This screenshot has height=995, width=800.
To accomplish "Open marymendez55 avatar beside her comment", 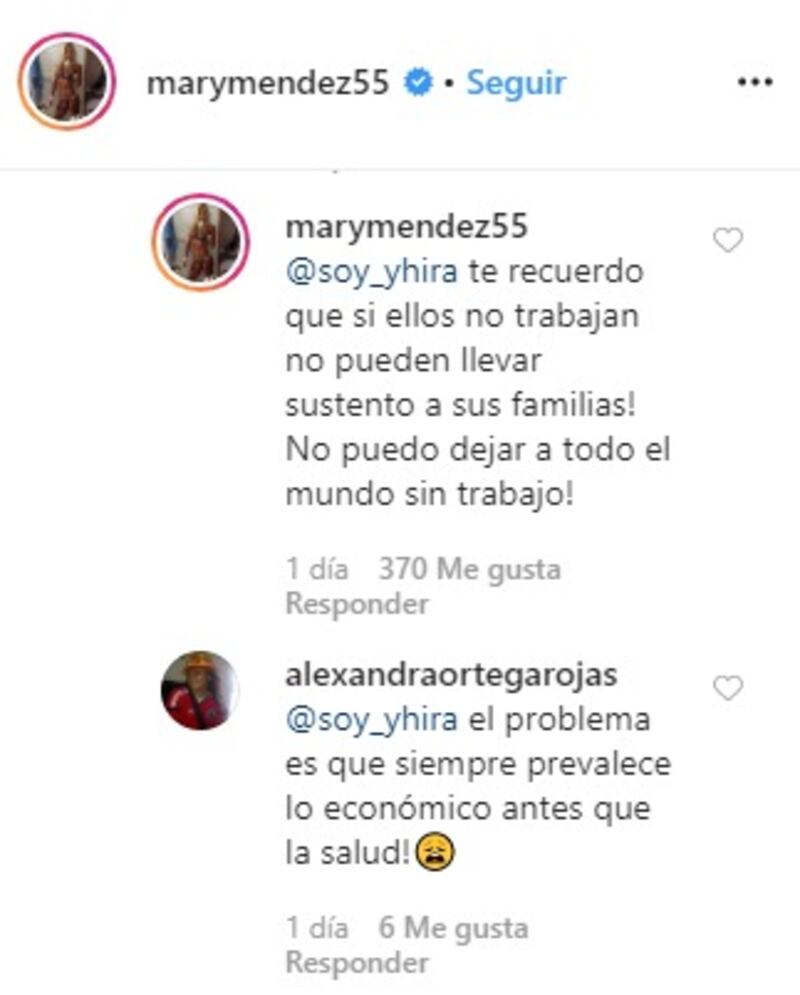I will pyautogui.click(x=199, y=243).
